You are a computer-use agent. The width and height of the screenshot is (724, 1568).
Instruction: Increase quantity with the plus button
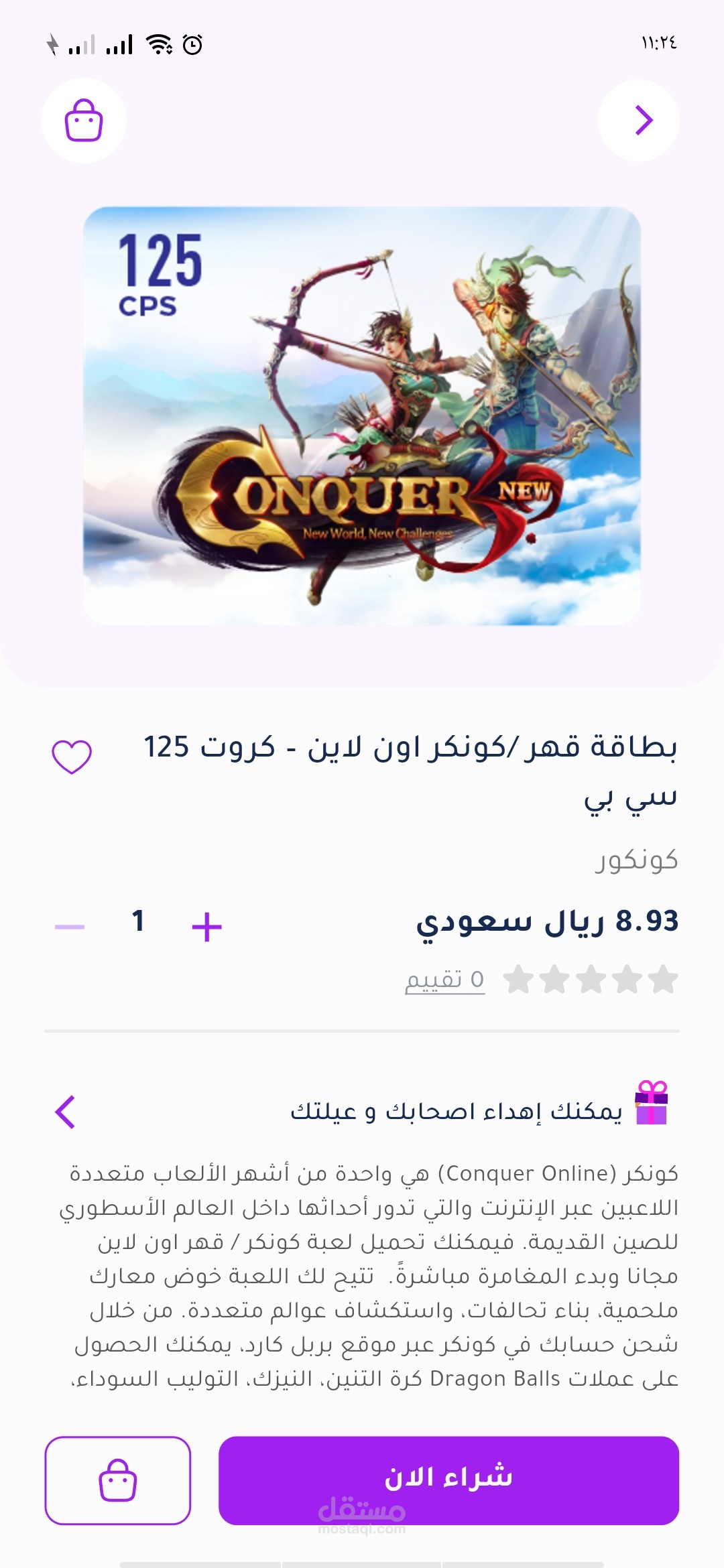click(x=206, y=927)
